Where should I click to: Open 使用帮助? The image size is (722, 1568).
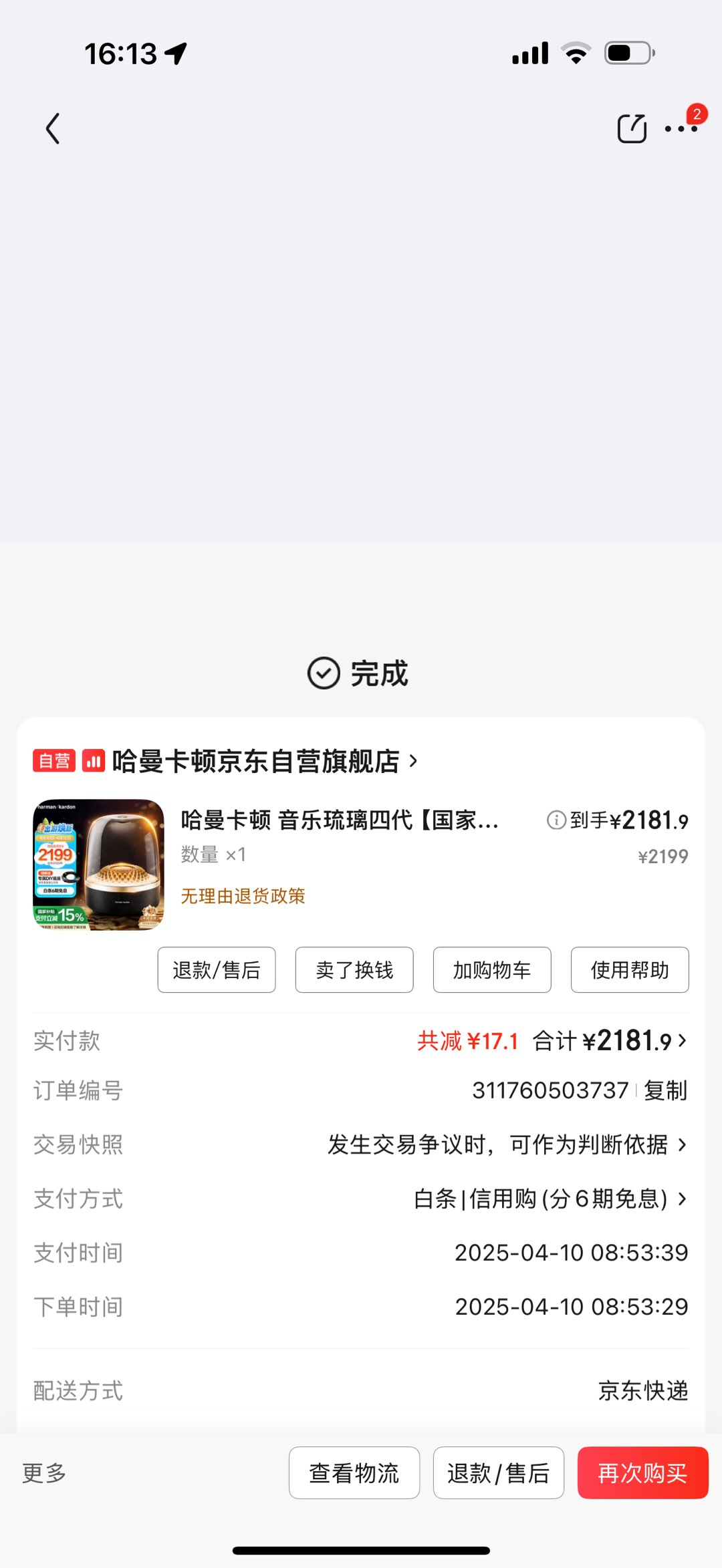pos(630,969)
